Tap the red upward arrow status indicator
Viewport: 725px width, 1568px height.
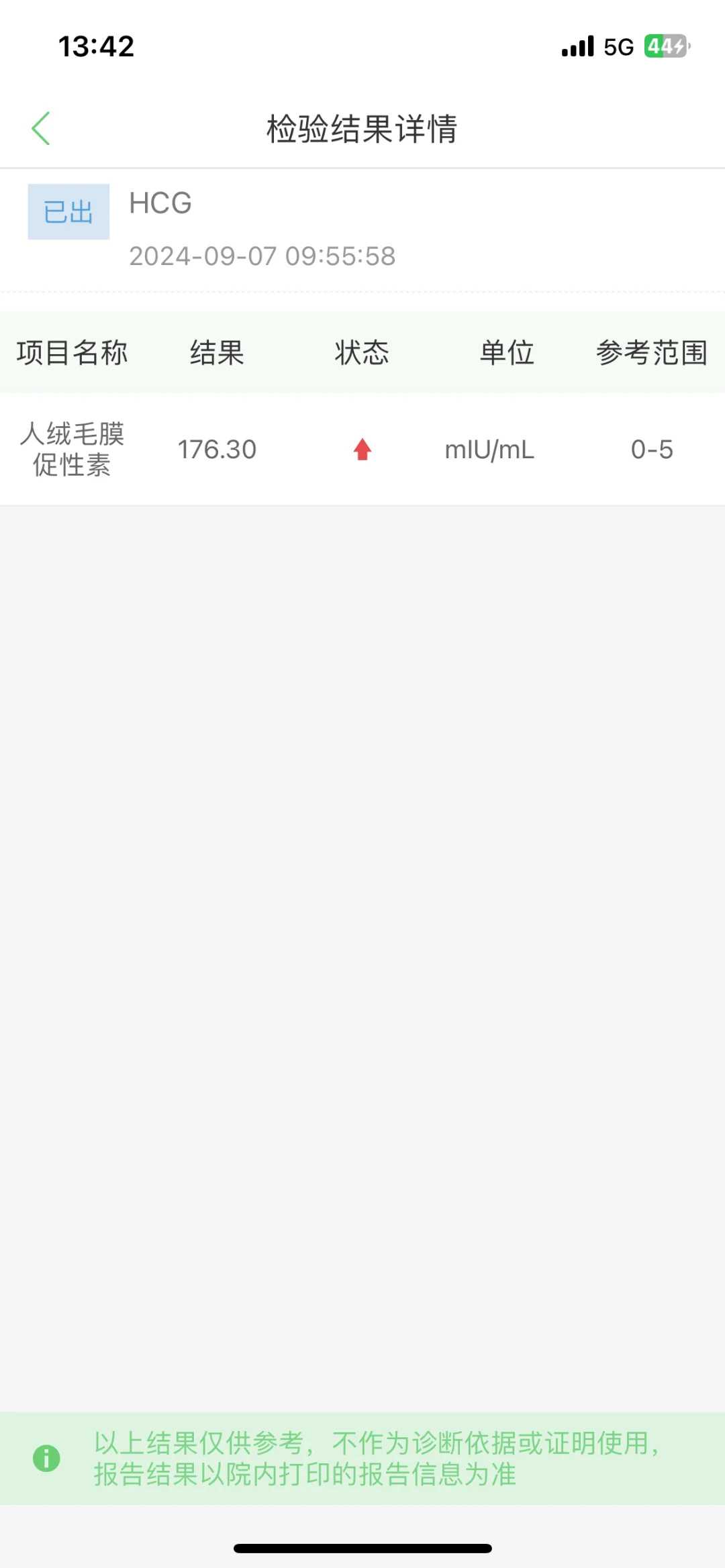pyautogui.click(x=361, y=450)
